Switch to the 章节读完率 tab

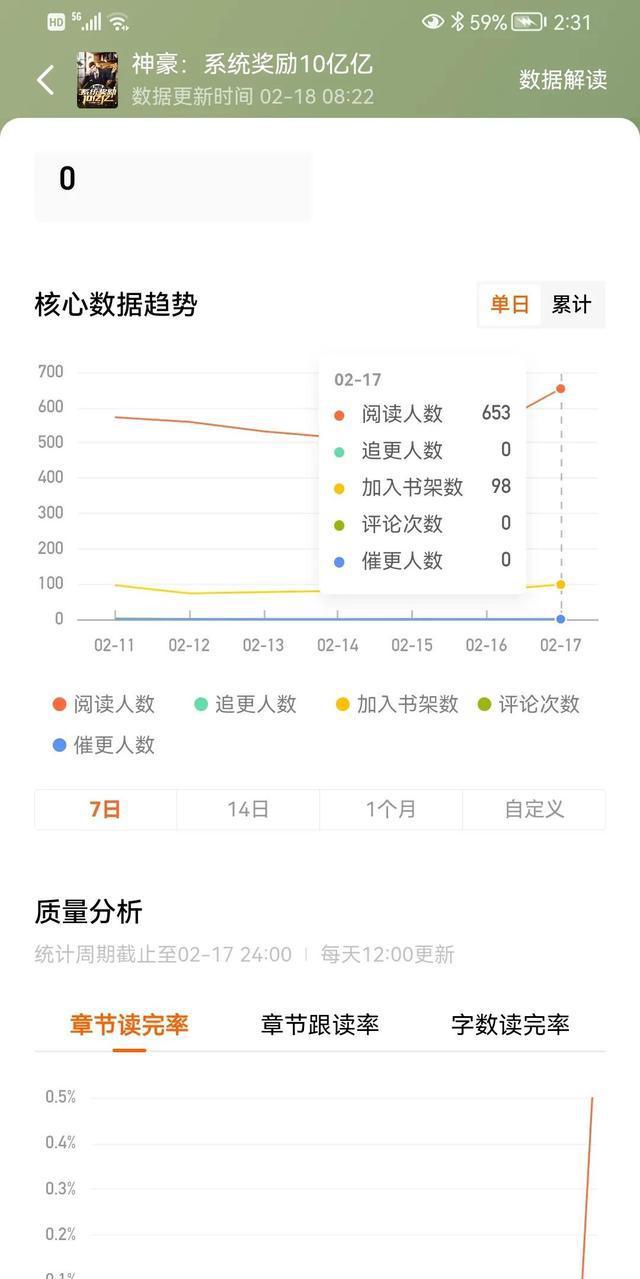pyautogui.click(x=129, y=1025)
